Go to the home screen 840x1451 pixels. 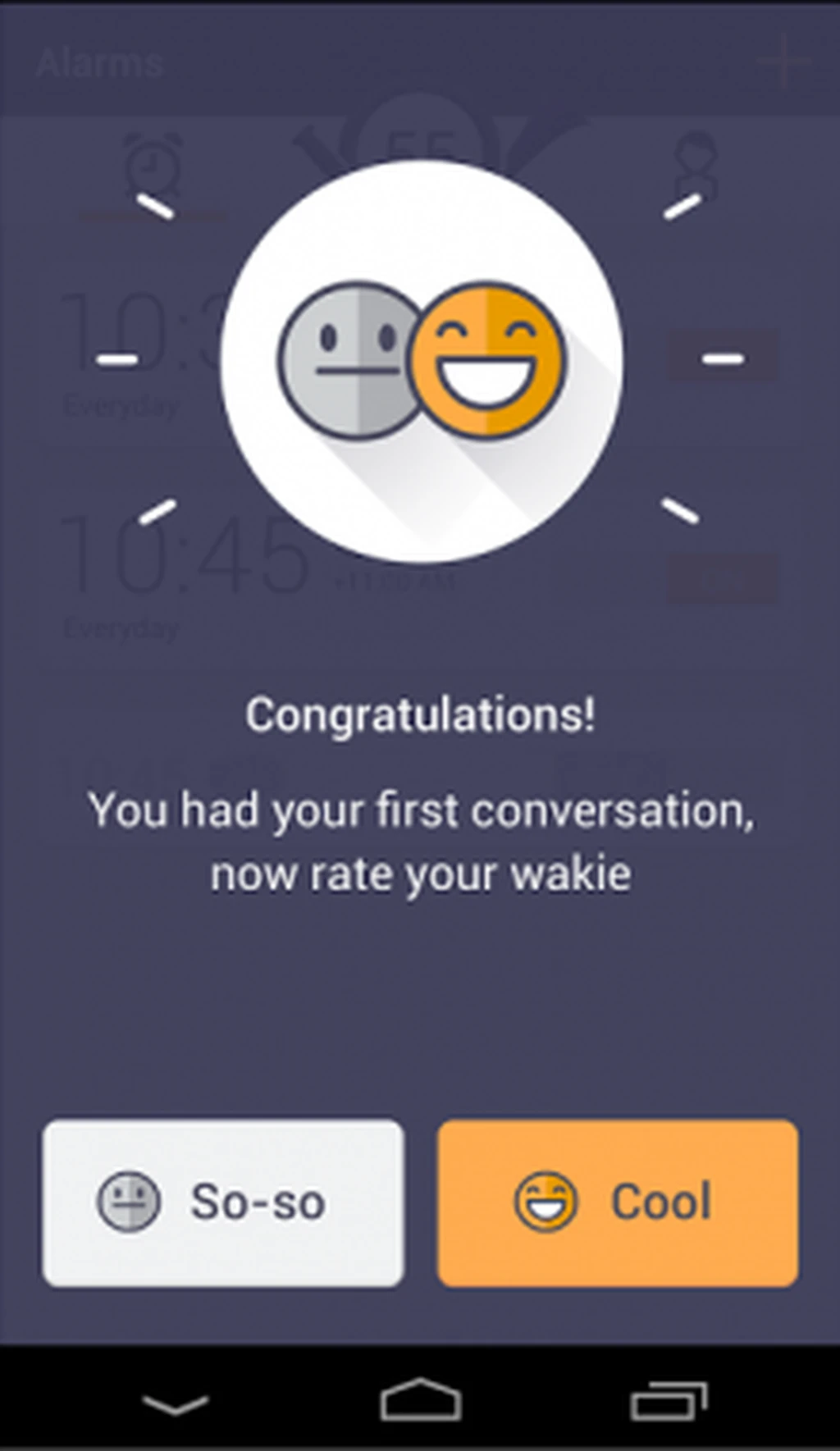420,1401
